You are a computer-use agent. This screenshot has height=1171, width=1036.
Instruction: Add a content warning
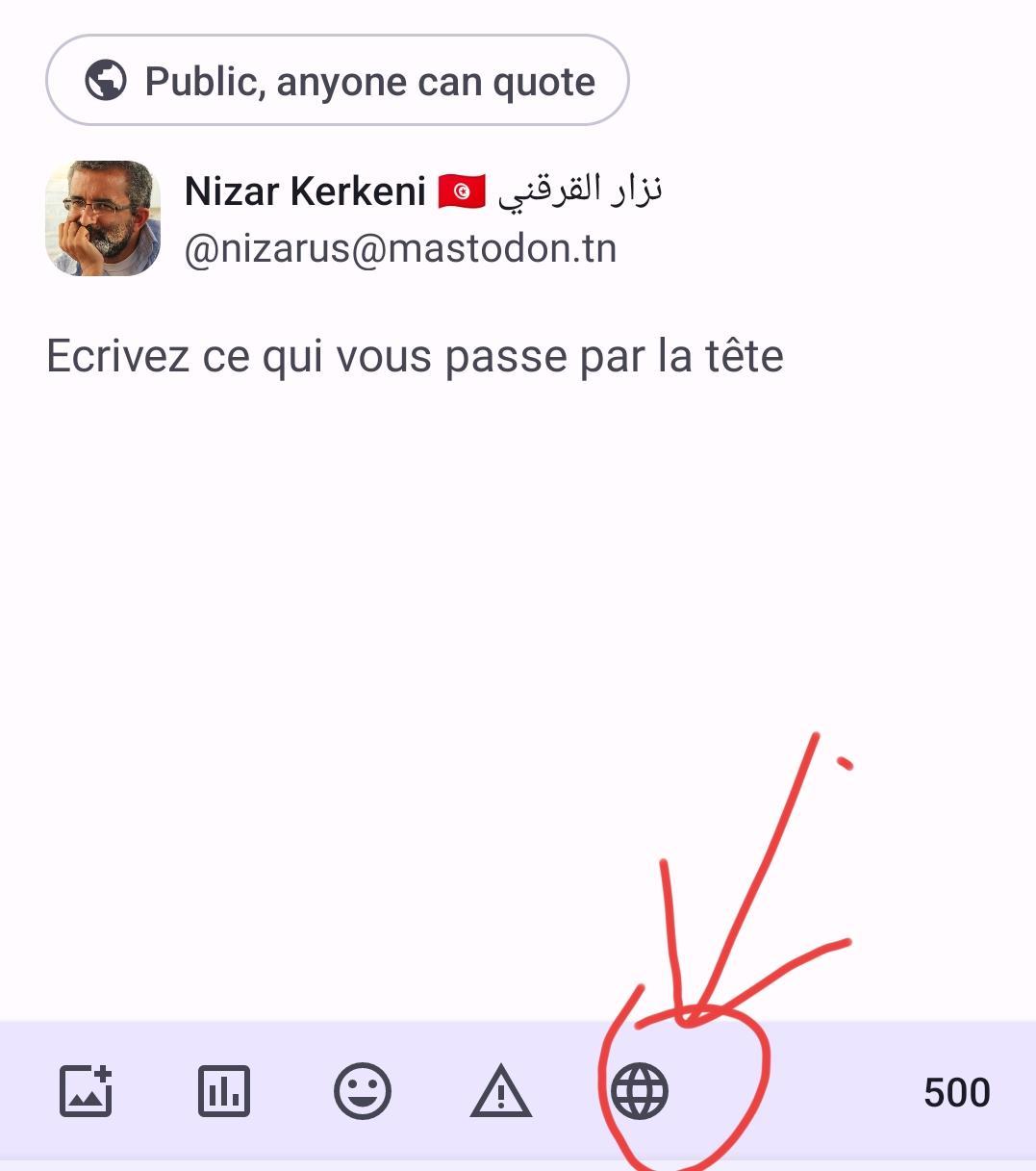501,1093
